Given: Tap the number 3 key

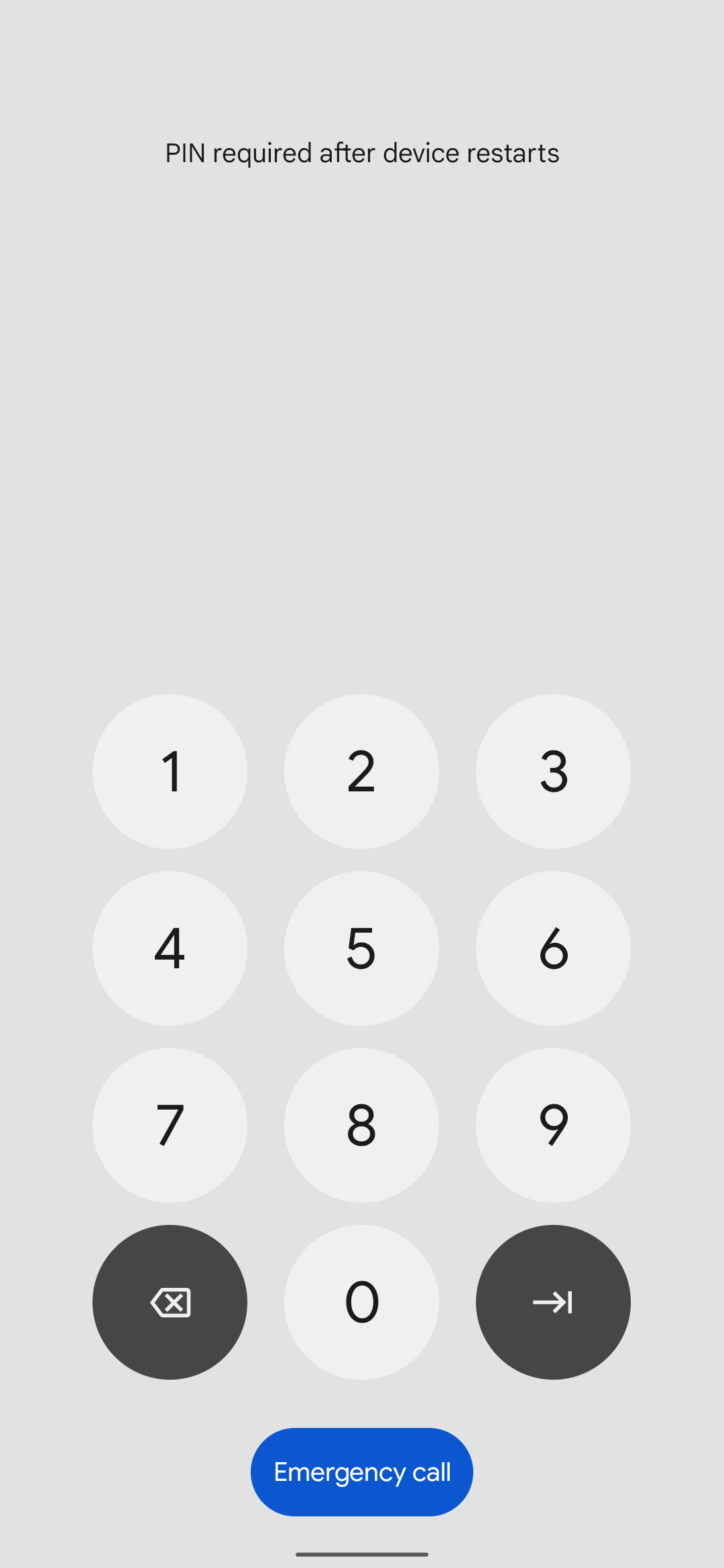Looking at the screenshot, I should click(x=553, y=771).
